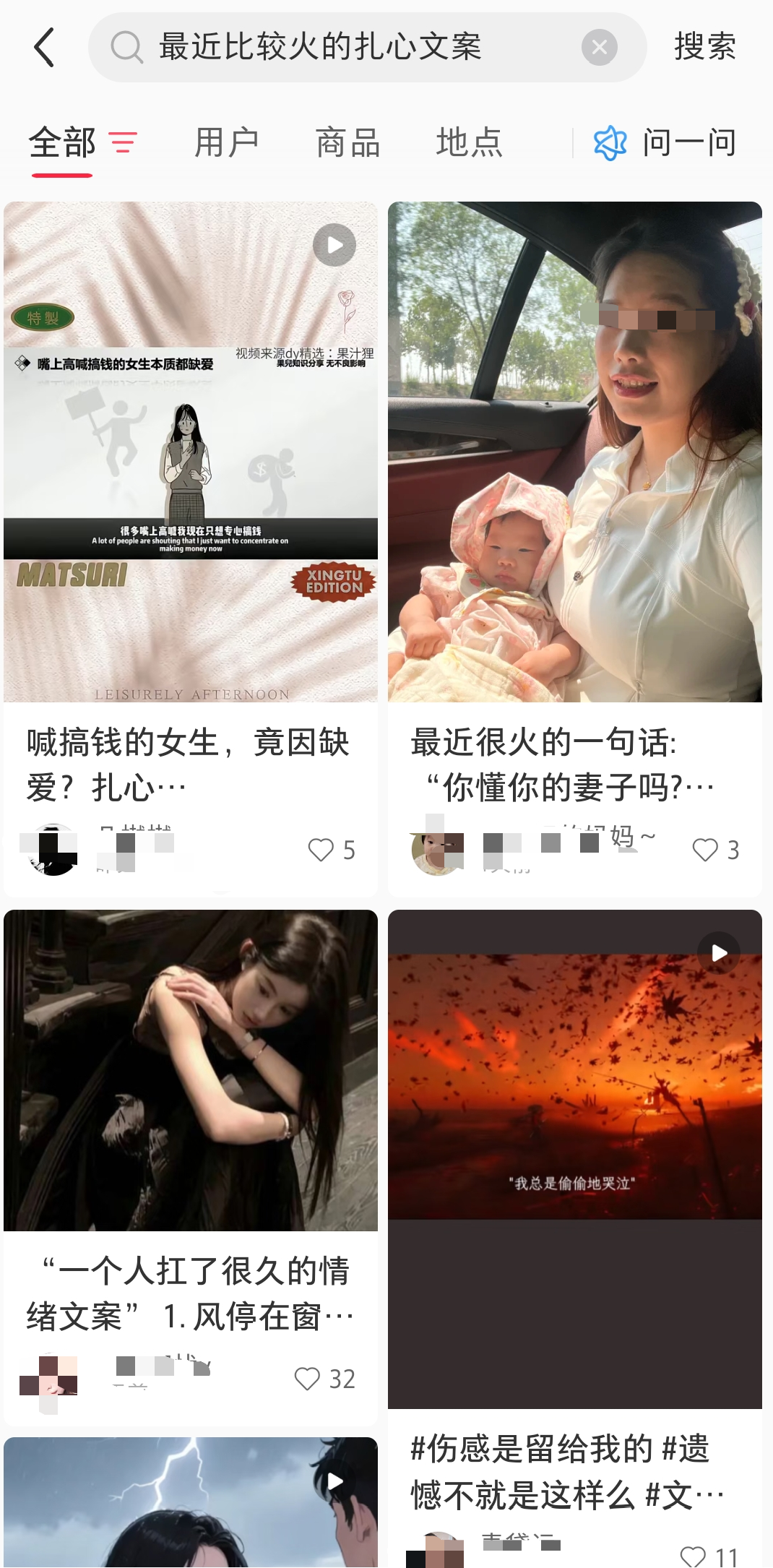Switch to the 用户 tab
773x1568 pixels.
point(227,142)
